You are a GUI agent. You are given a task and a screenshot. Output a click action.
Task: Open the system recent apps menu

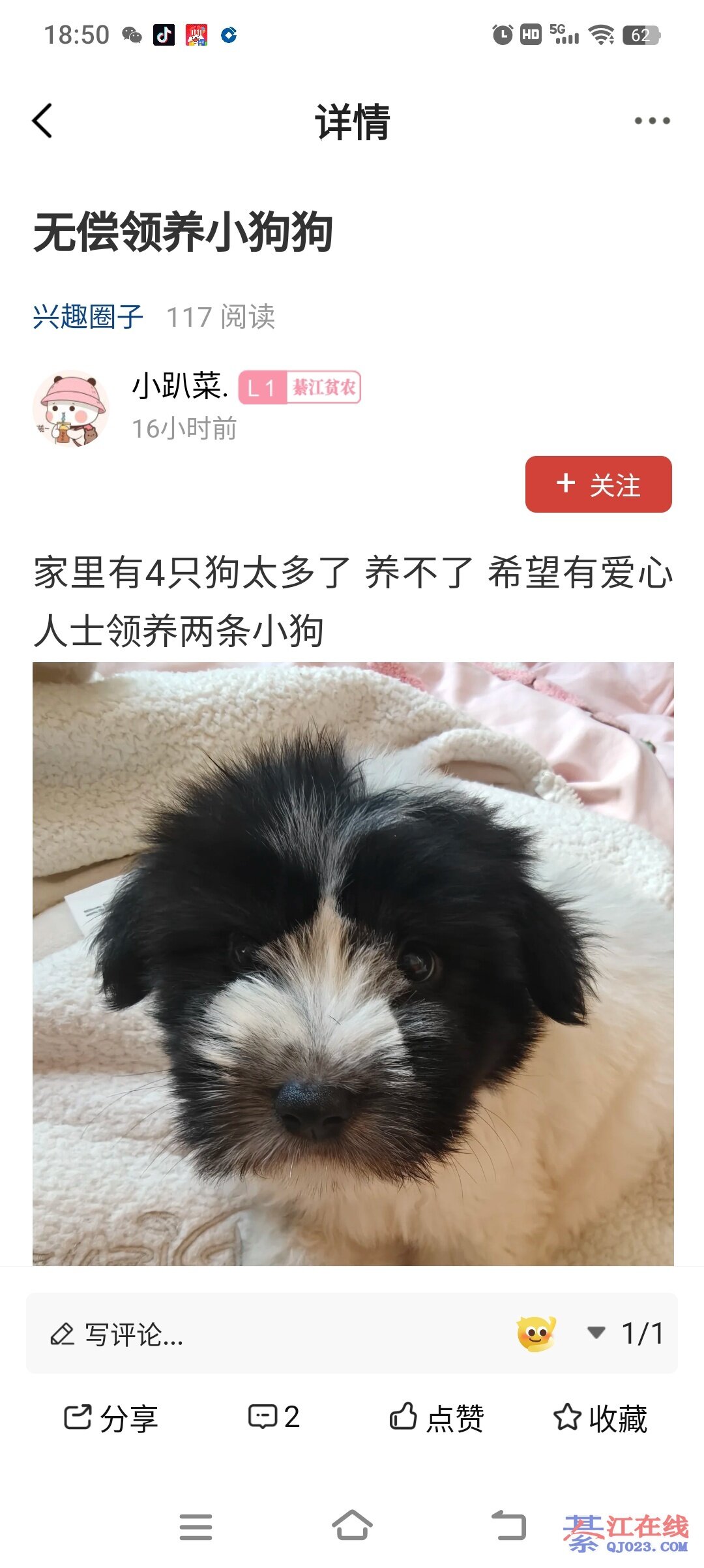pos(196,1527)
